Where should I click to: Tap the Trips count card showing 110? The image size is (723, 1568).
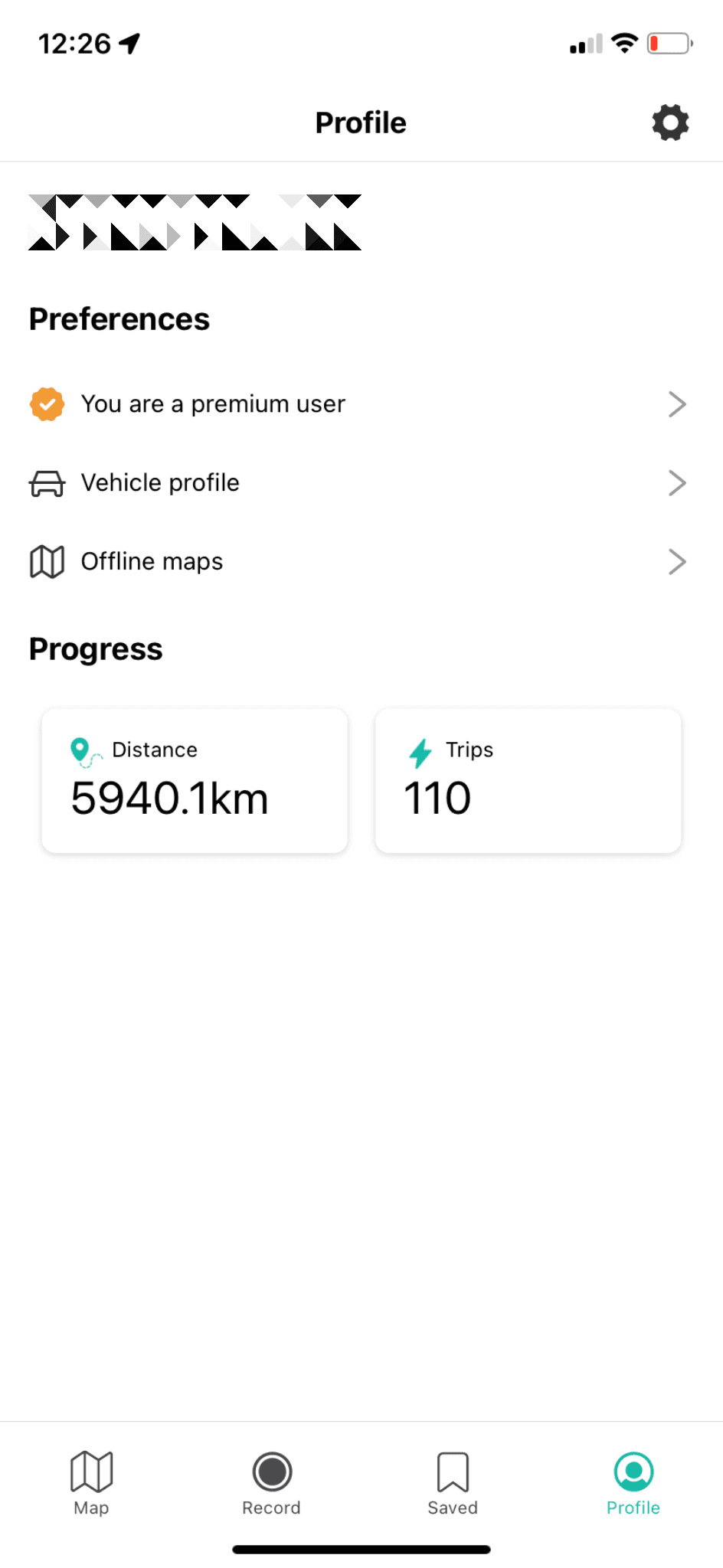[527, 781]
